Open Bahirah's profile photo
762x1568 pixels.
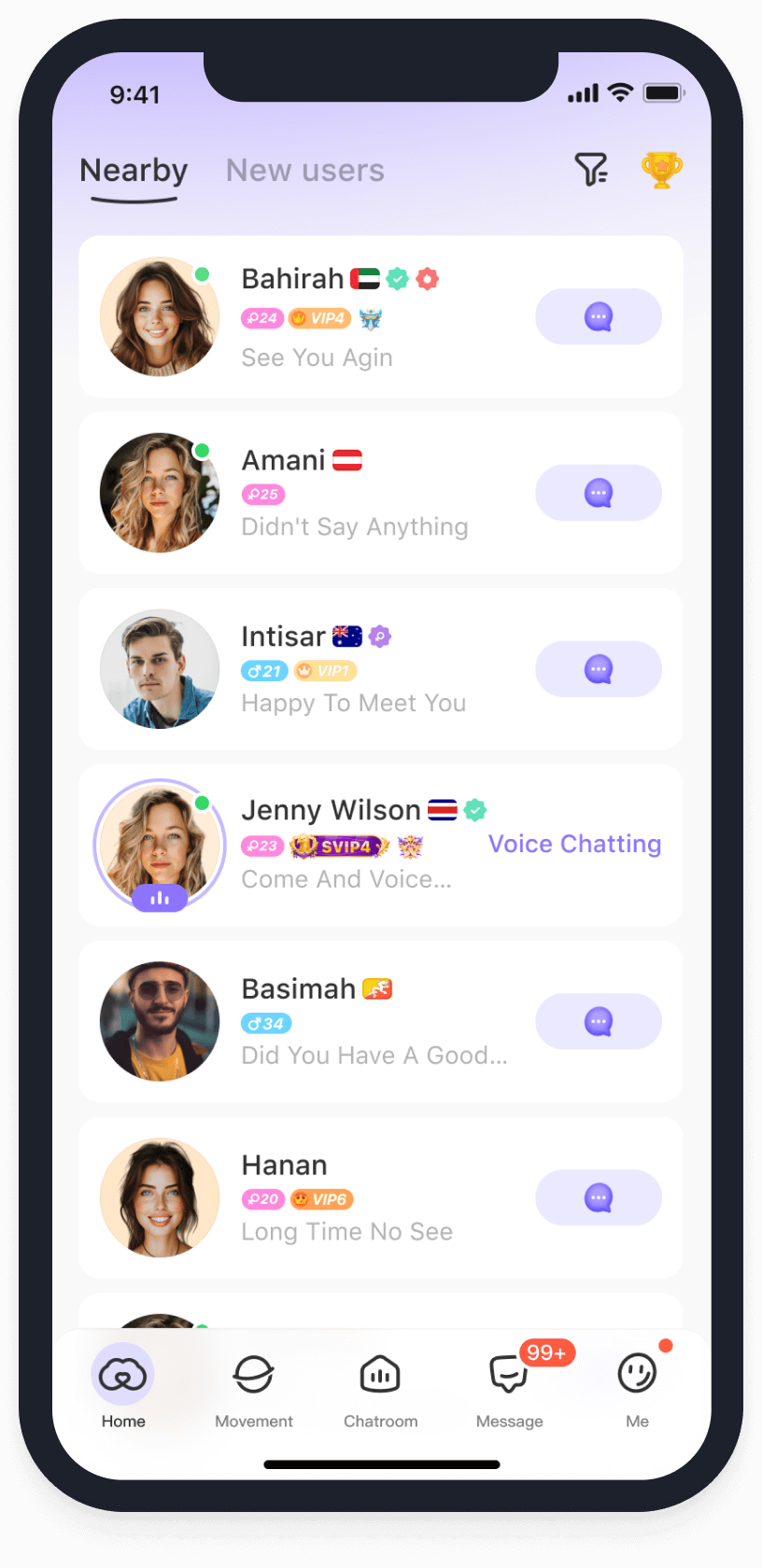pos(160,316)
